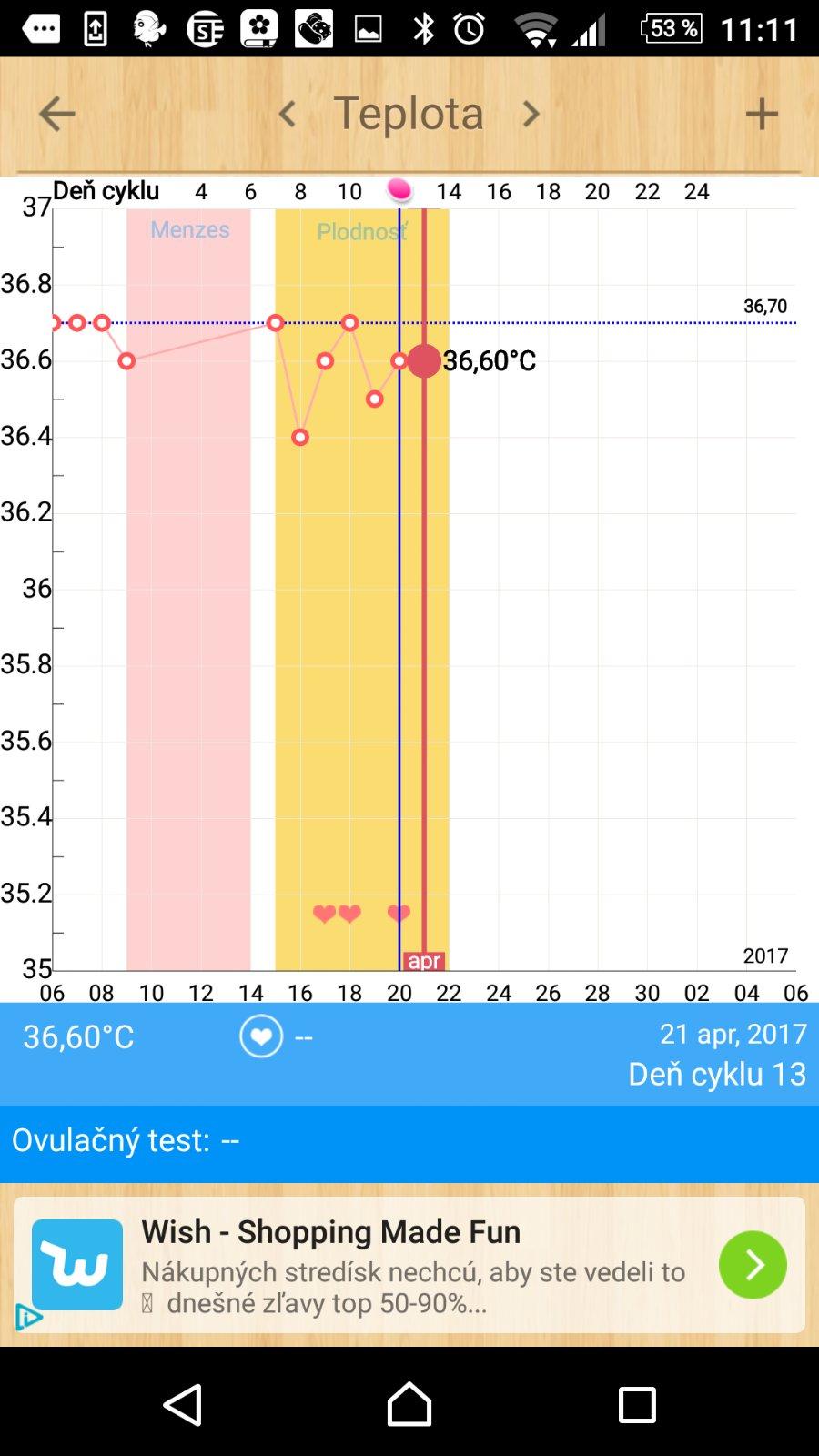Switch to the next chart after Teplota
819x1456 pixels.
pos(531,115)
